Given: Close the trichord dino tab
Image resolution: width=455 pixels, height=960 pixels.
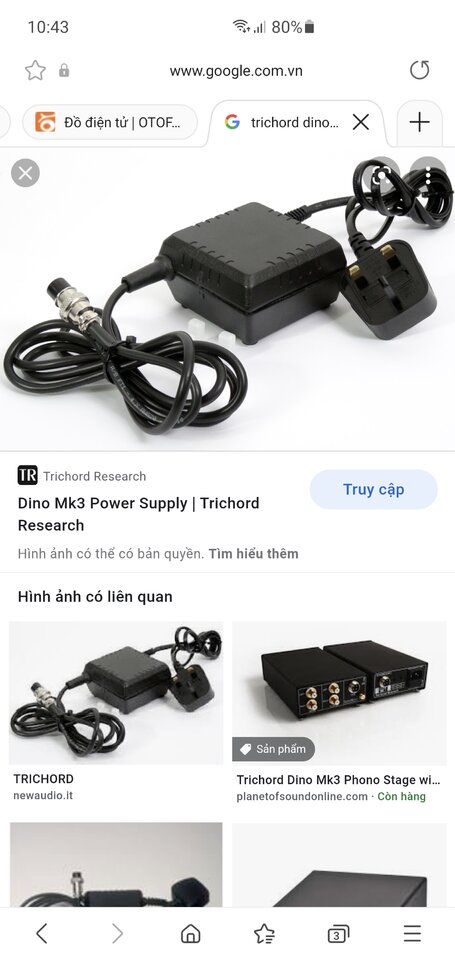Looking at the screenshot, I should 361,122.
